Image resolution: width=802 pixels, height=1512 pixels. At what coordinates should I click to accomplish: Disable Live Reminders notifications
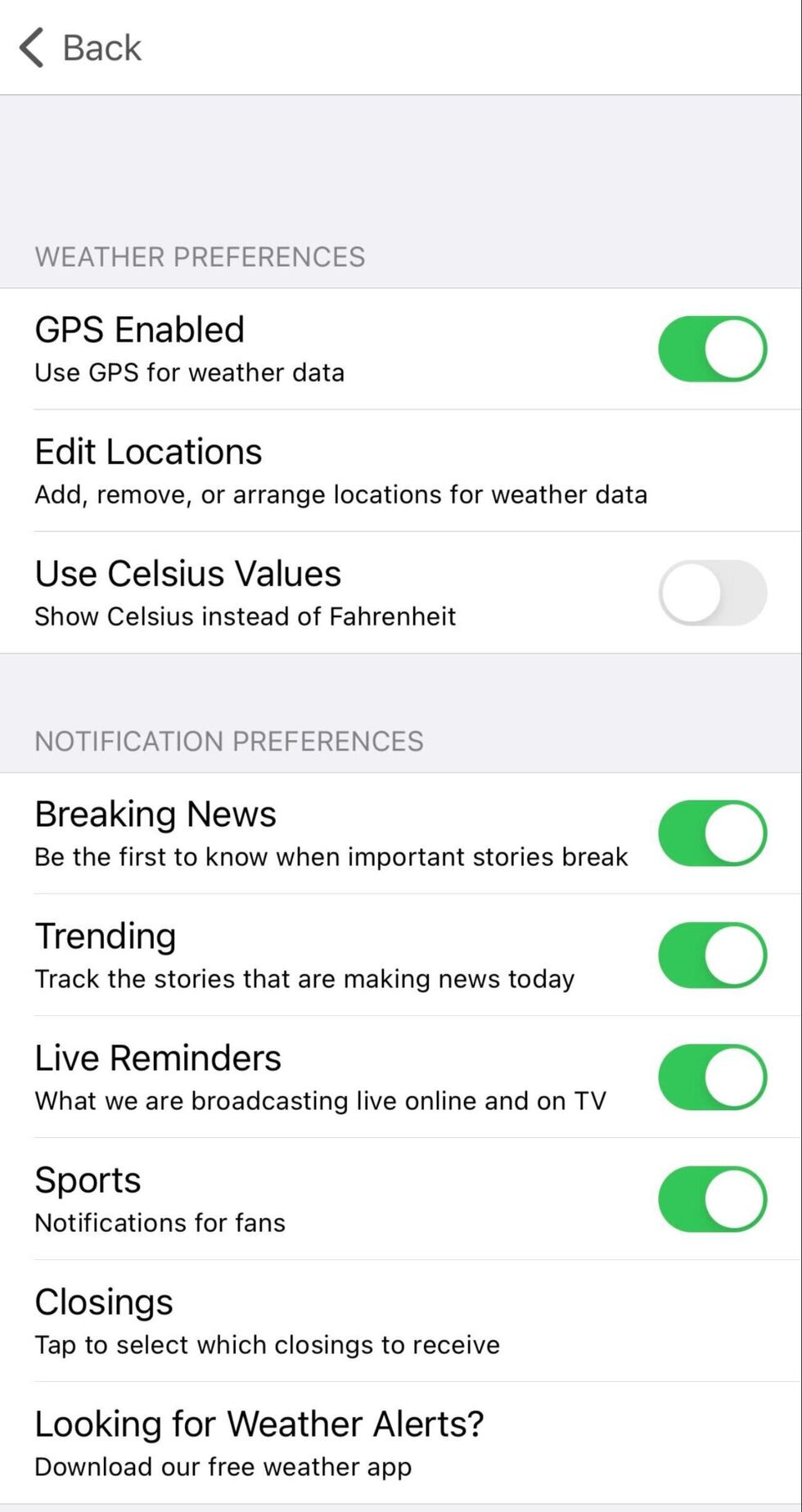pyautogui.click(x=711, y=1077)
